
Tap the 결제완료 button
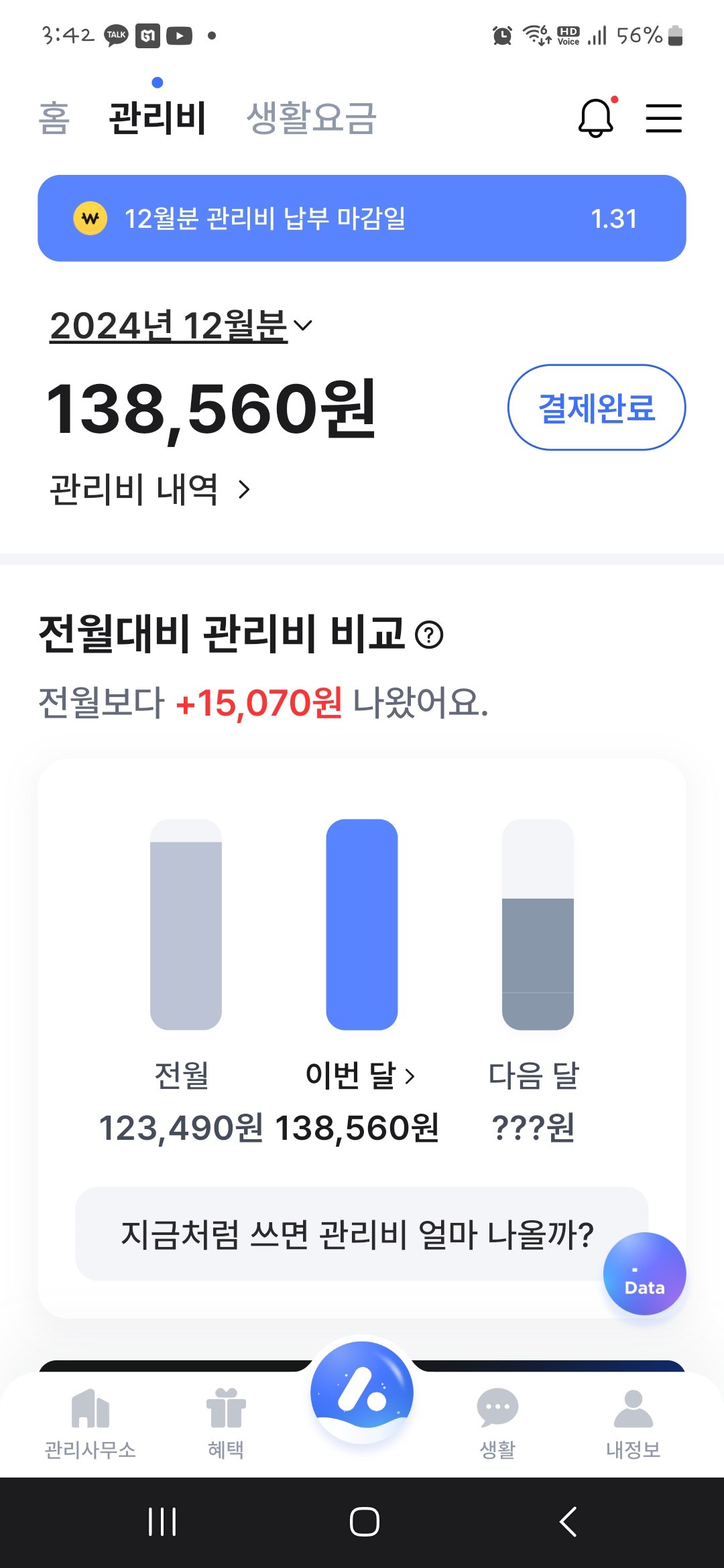597,407
